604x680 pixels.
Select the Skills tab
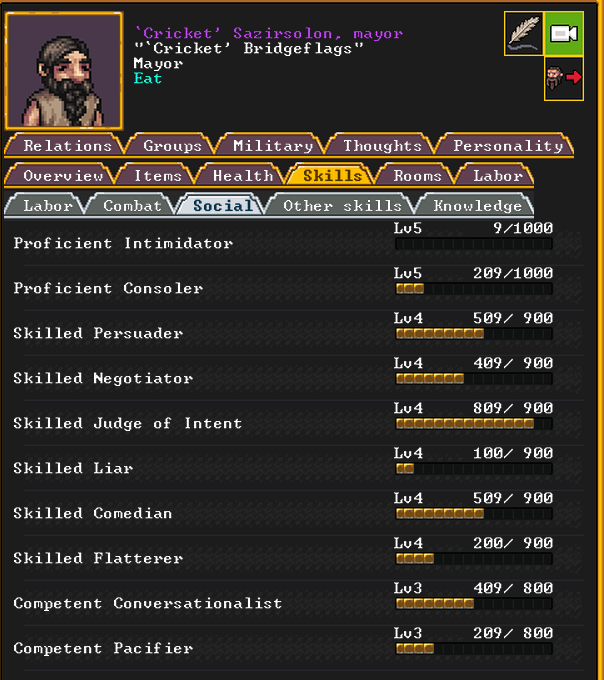(x=331, y=176)
